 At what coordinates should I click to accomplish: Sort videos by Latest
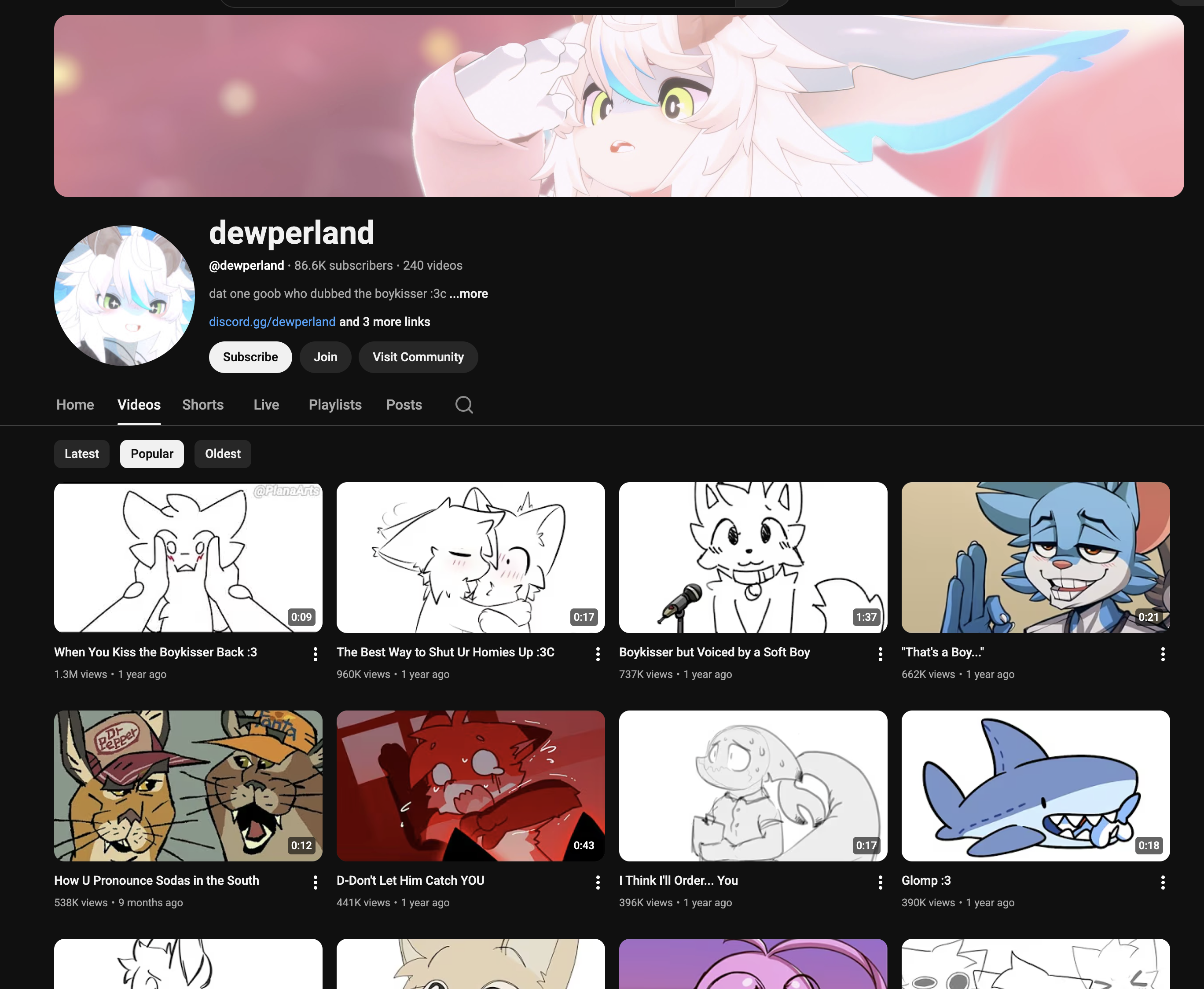(81, 454)
